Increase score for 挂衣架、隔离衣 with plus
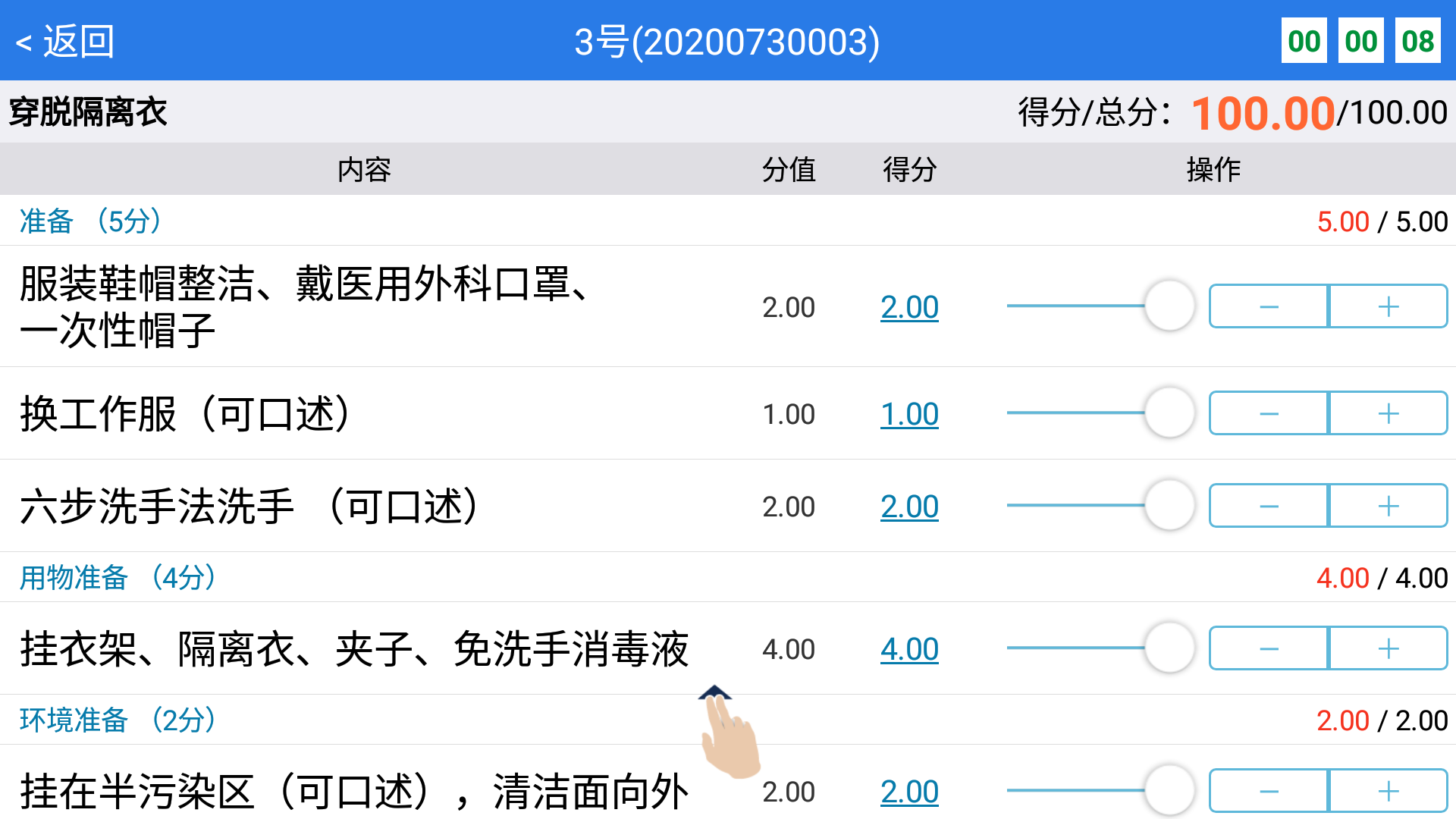Image resolution: width=1456 pixels, height=819 pixels. (x=1388, y=648)
